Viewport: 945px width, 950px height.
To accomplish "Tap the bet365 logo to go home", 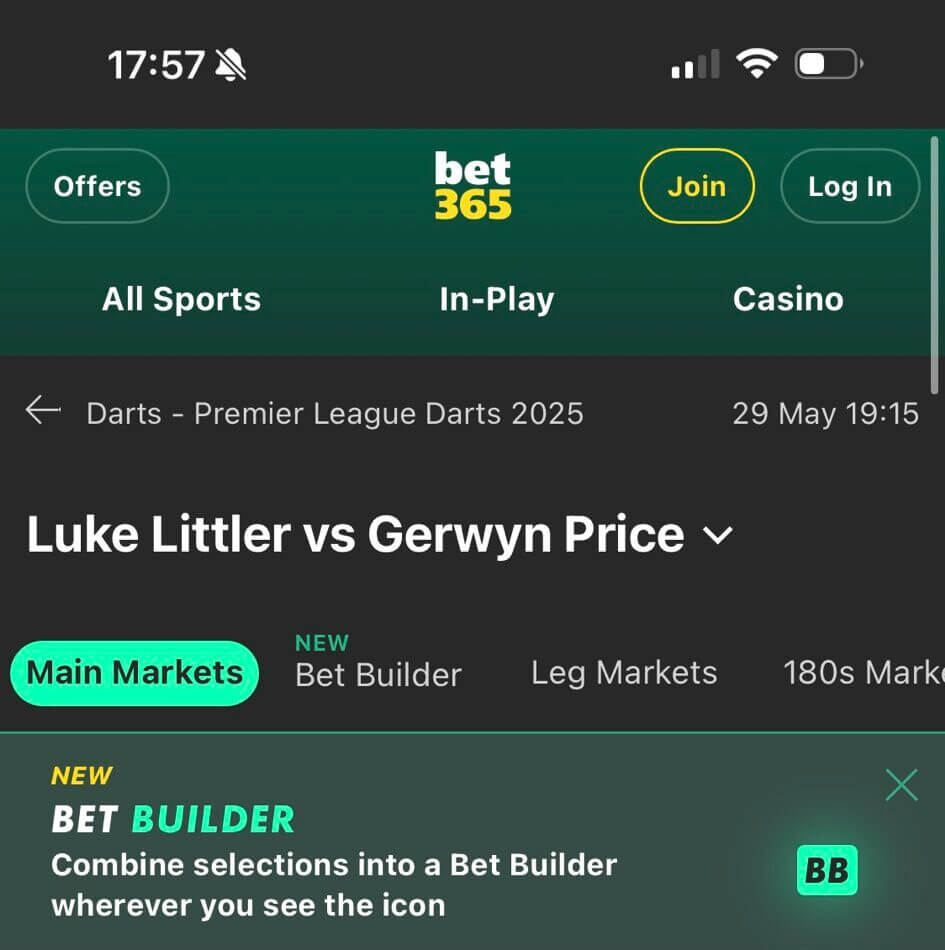I will 473,186.
